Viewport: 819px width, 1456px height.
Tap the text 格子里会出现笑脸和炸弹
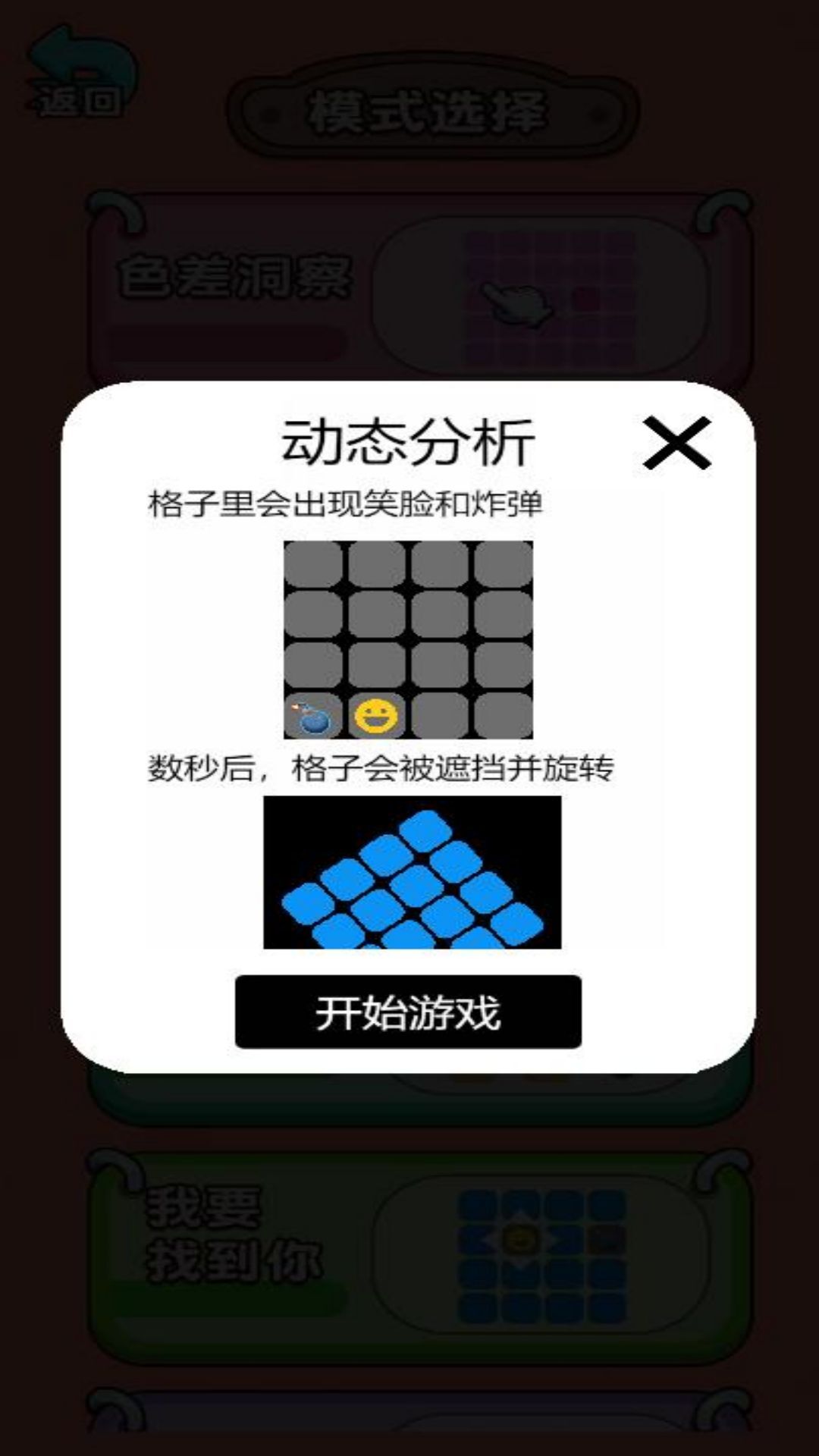coord(349,503)
